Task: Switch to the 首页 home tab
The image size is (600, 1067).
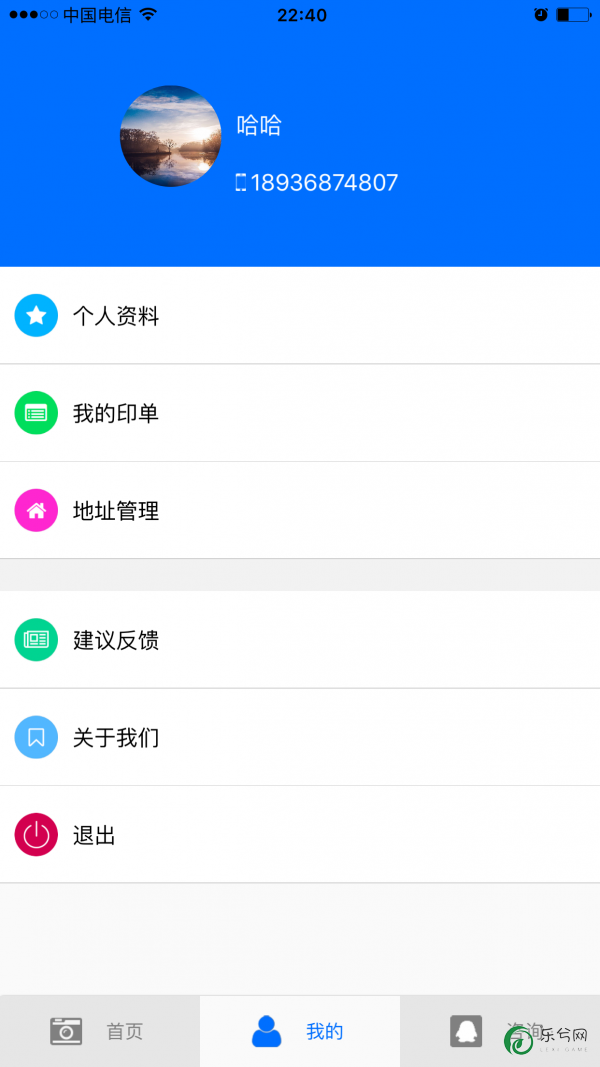Action: [x=100, y=1031]
